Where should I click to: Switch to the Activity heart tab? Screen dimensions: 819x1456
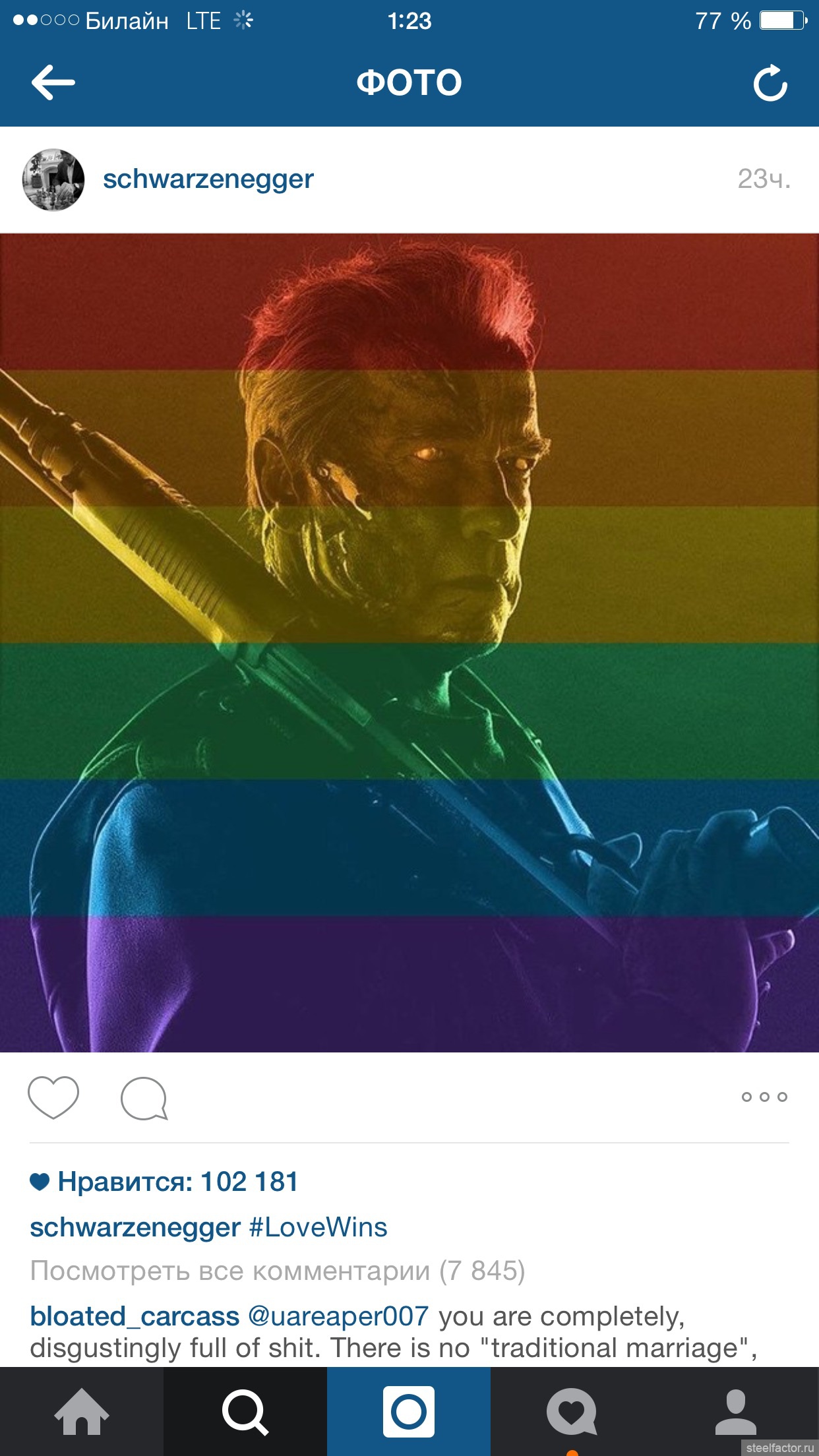coord(572,1411)
